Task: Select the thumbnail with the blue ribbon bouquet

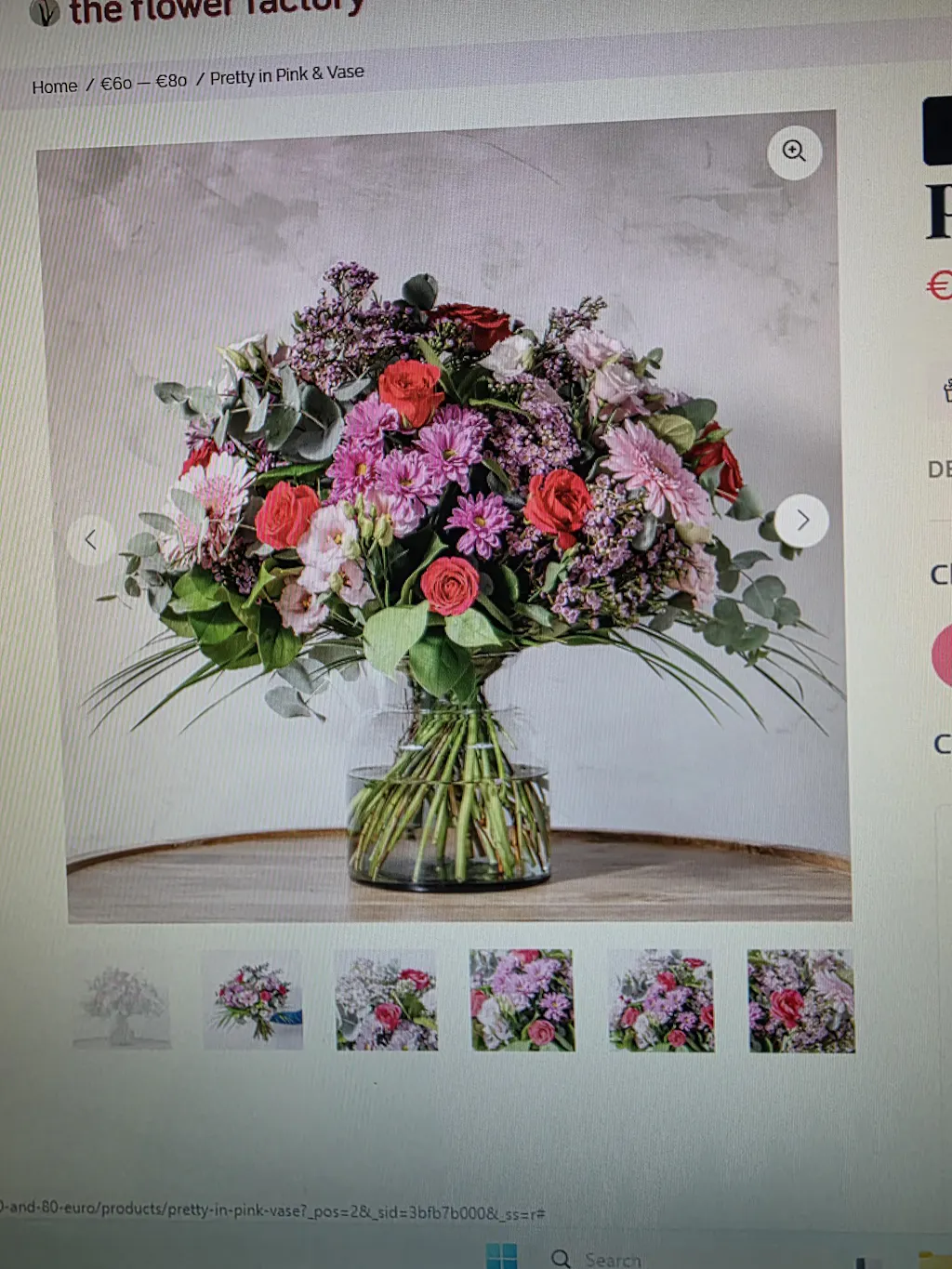Action: coord(253,1002)
